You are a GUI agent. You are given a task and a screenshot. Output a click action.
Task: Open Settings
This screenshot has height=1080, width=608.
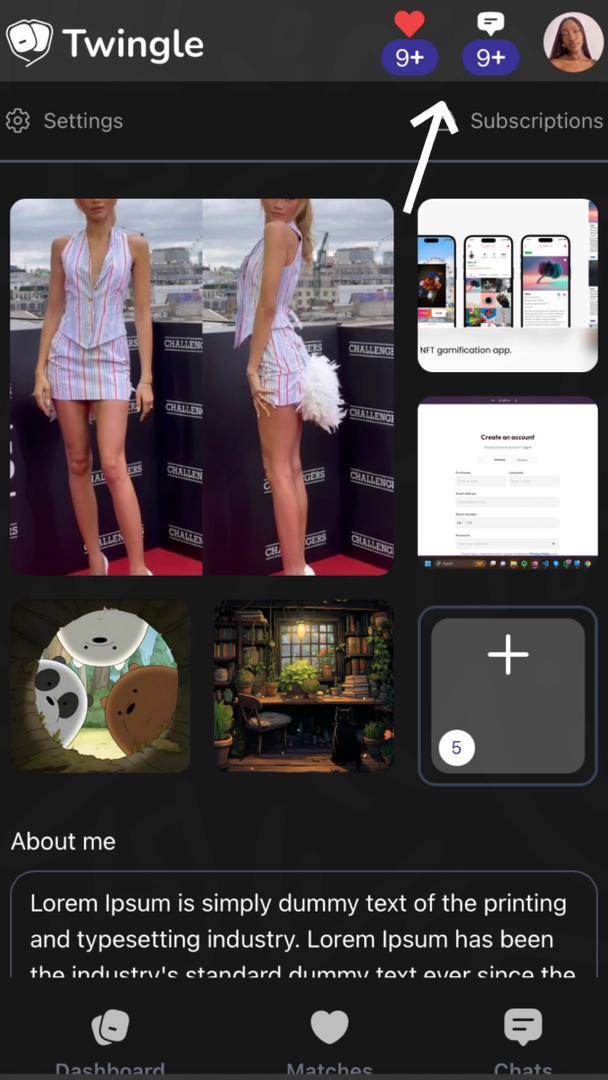tap(64, 121)
